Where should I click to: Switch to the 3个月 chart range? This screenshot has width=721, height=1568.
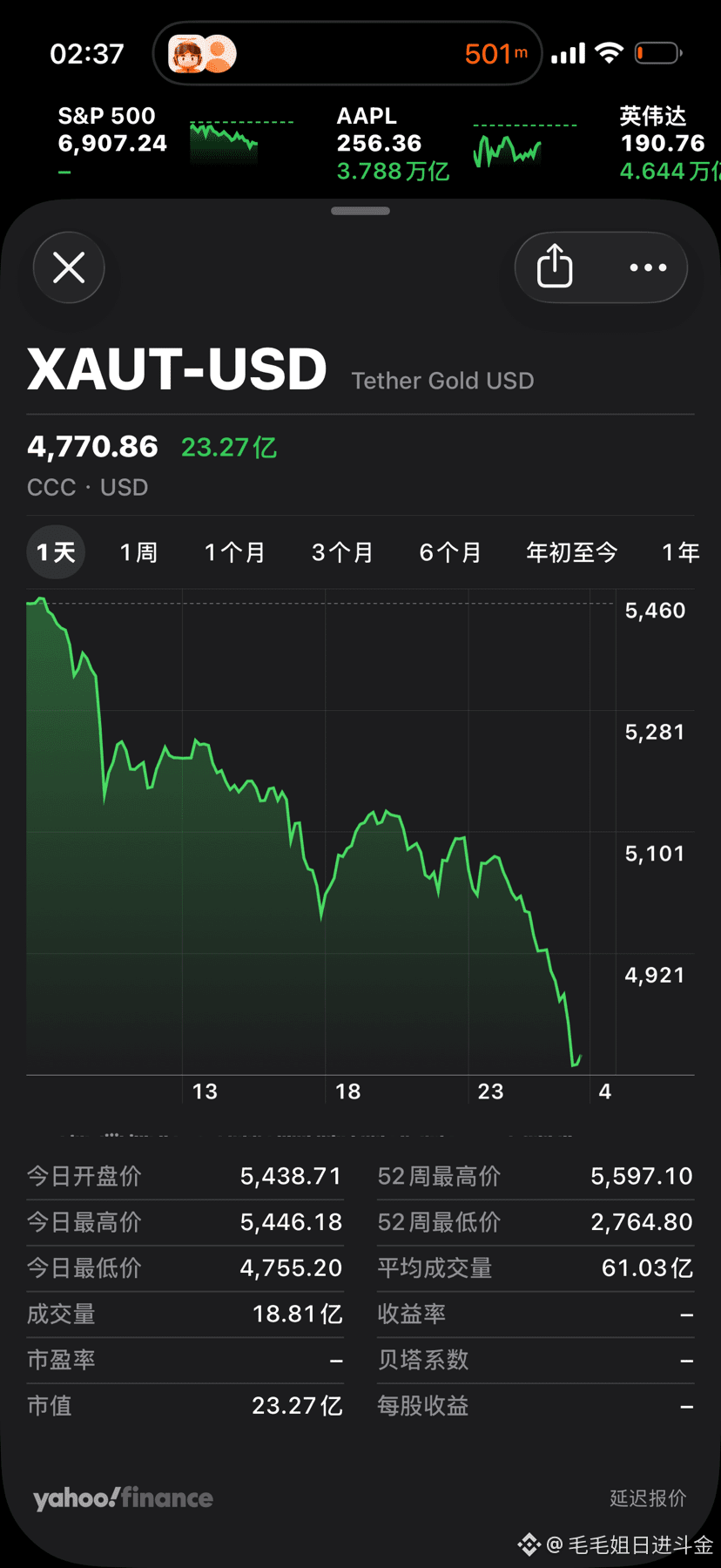(x=342, y=552)
